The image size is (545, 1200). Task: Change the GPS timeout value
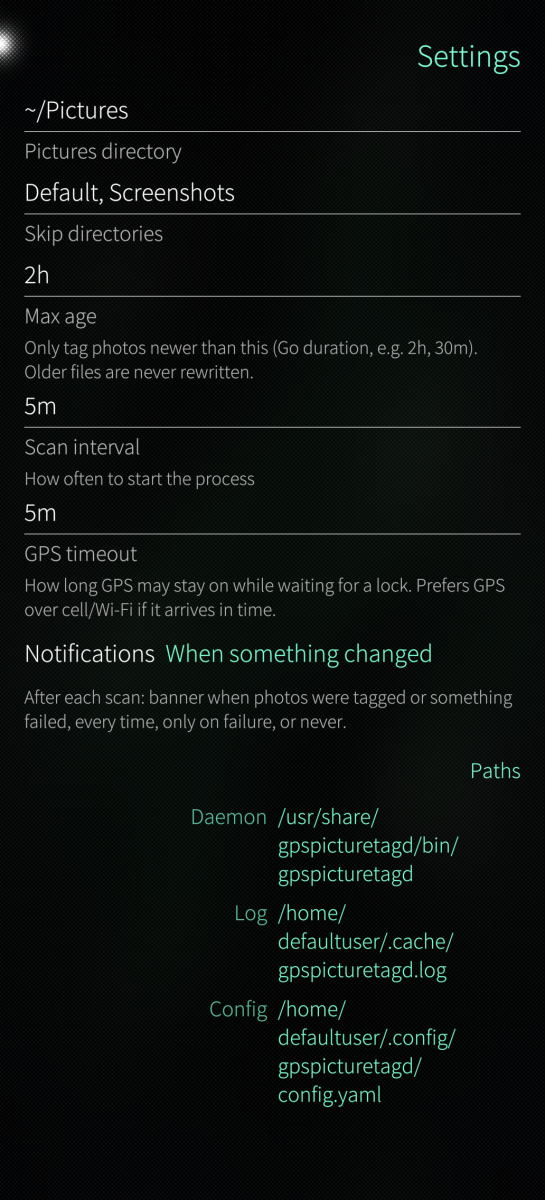[x=272, y=513]
